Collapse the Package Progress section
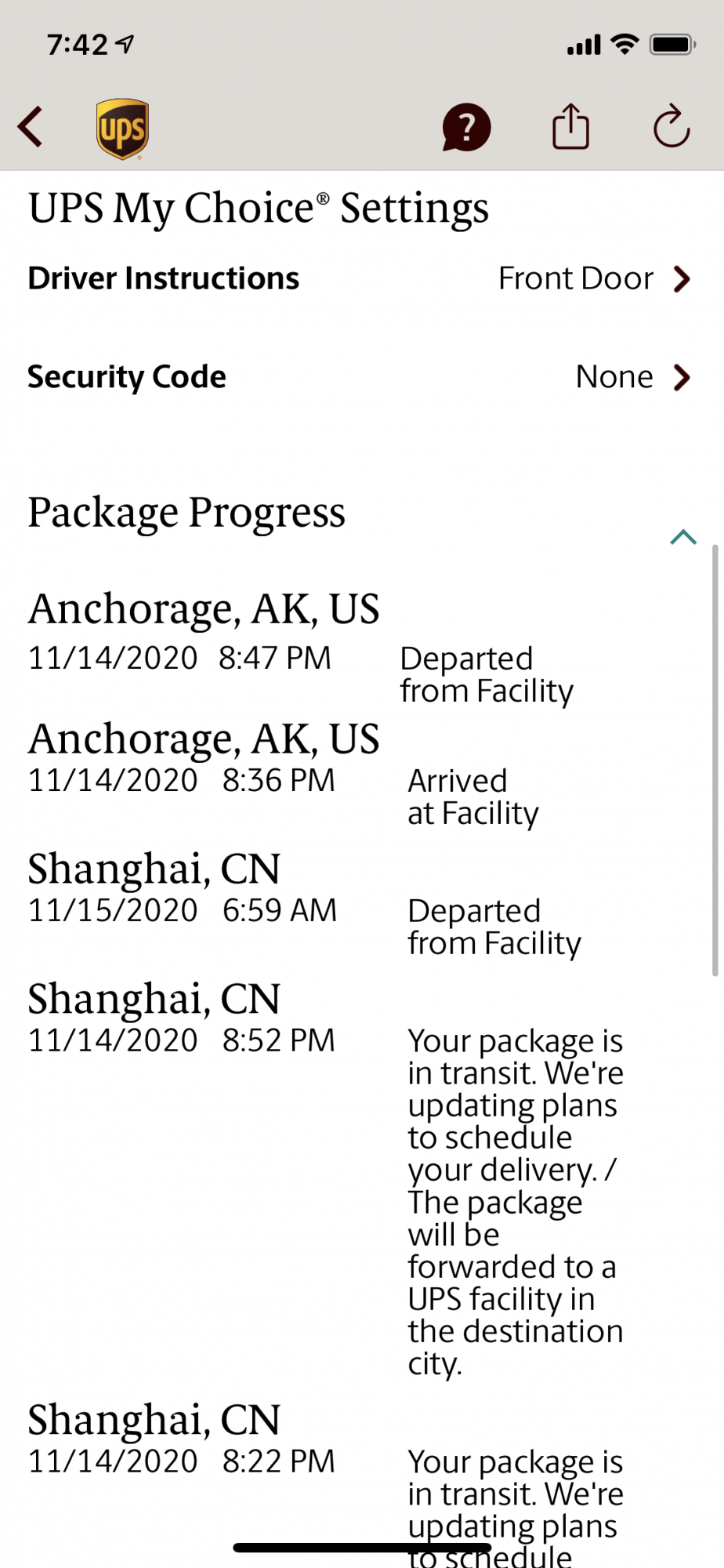Image resolution: width=724 pixels, height=1568 pixels. tap(683, 537)
